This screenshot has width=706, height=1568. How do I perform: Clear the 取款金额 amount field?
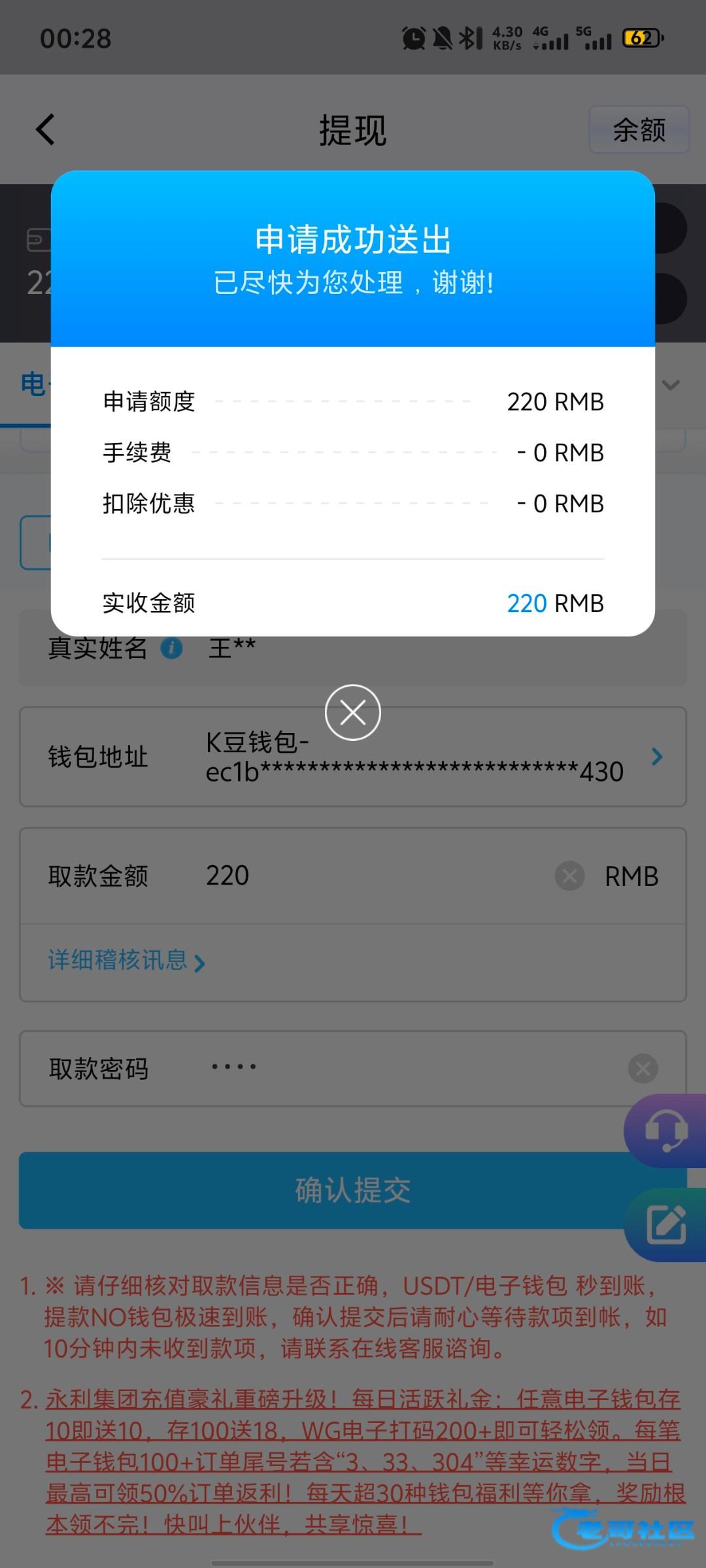click(569, 875)
